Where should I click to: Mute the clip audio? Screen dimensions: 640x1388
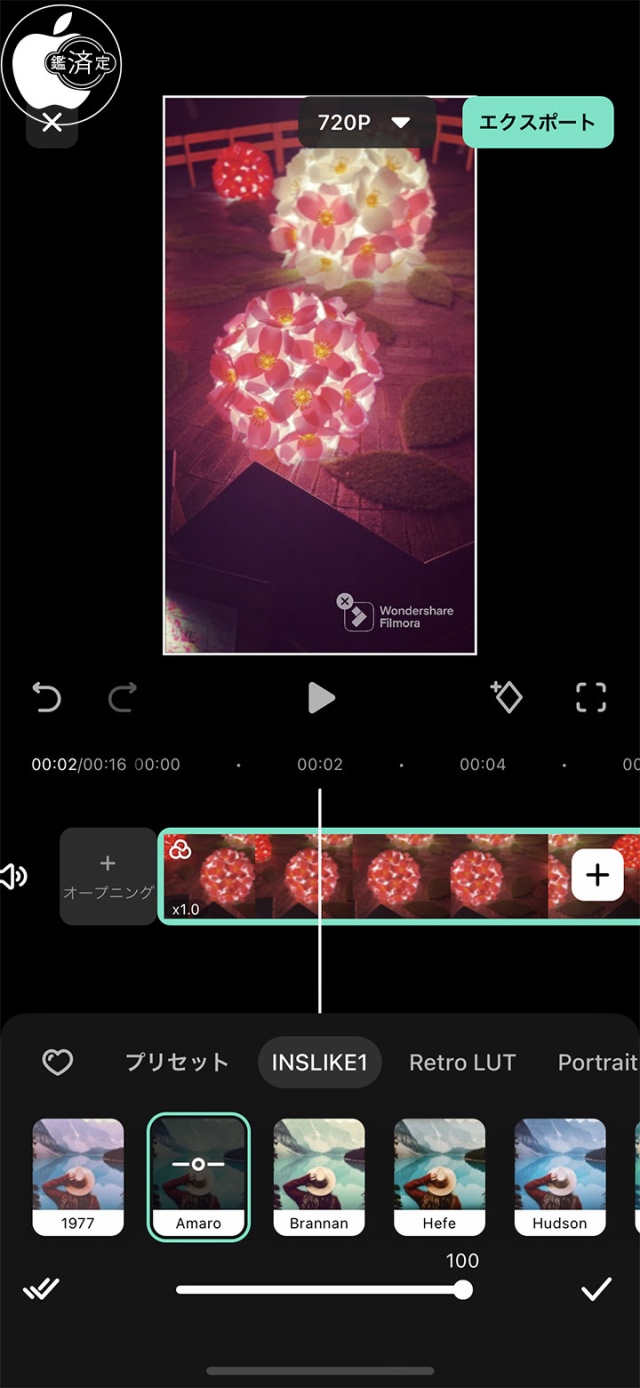(x=14, y=877)
